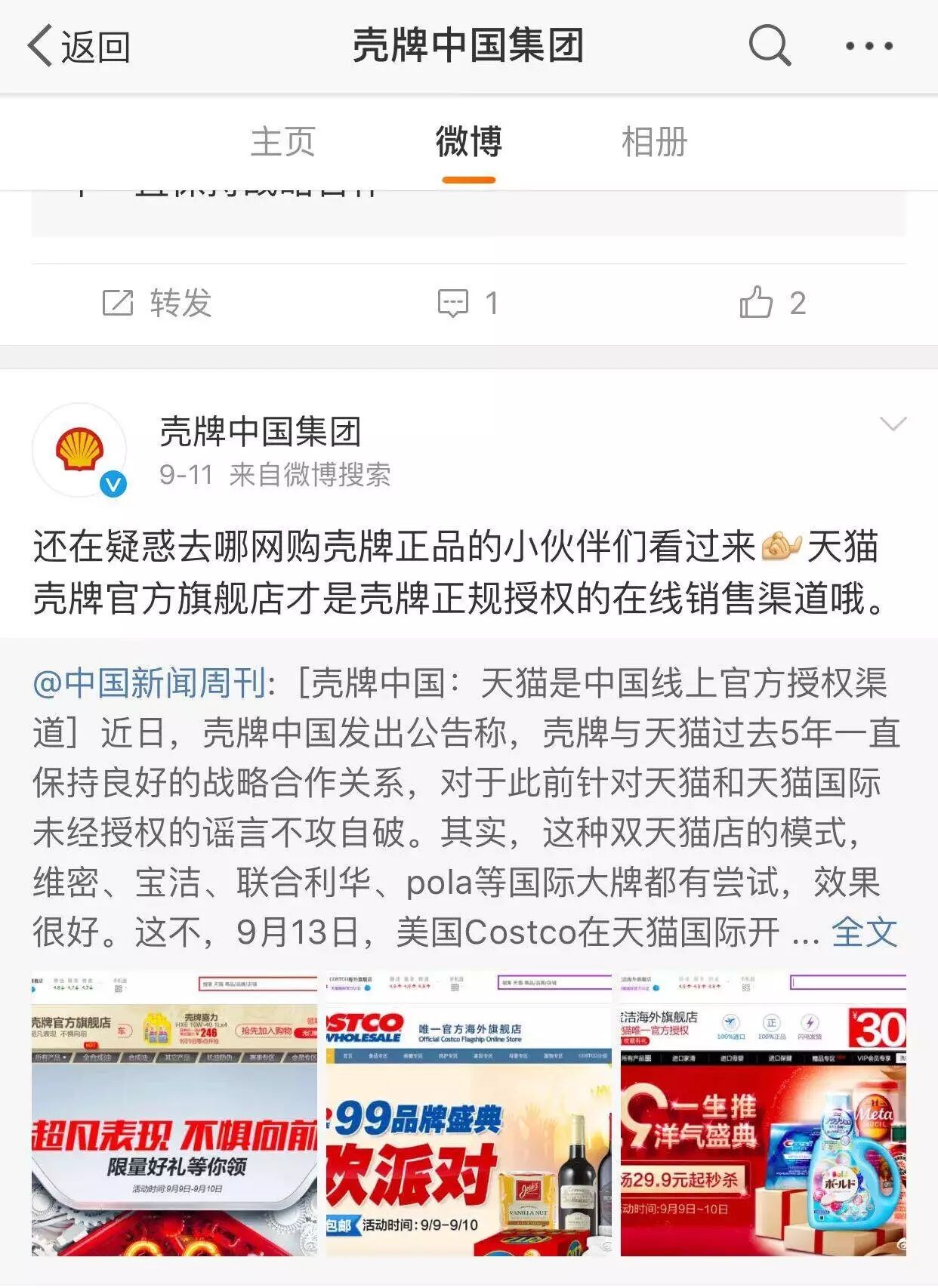Like the previous post with 2 likes

coord(773,304)
